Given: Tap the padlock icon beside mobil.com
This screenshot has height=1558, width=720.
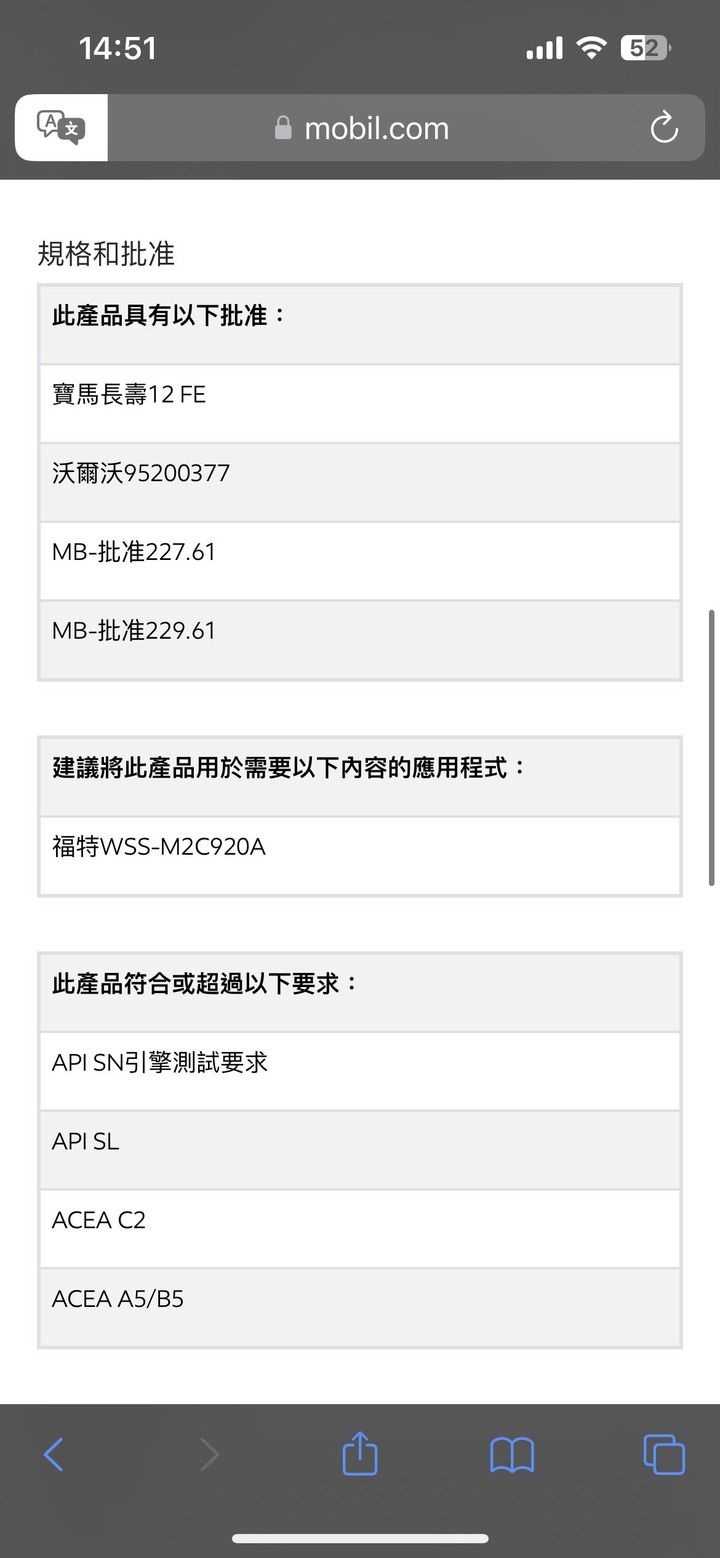Looking at the screenshot, I should [282, 127].
